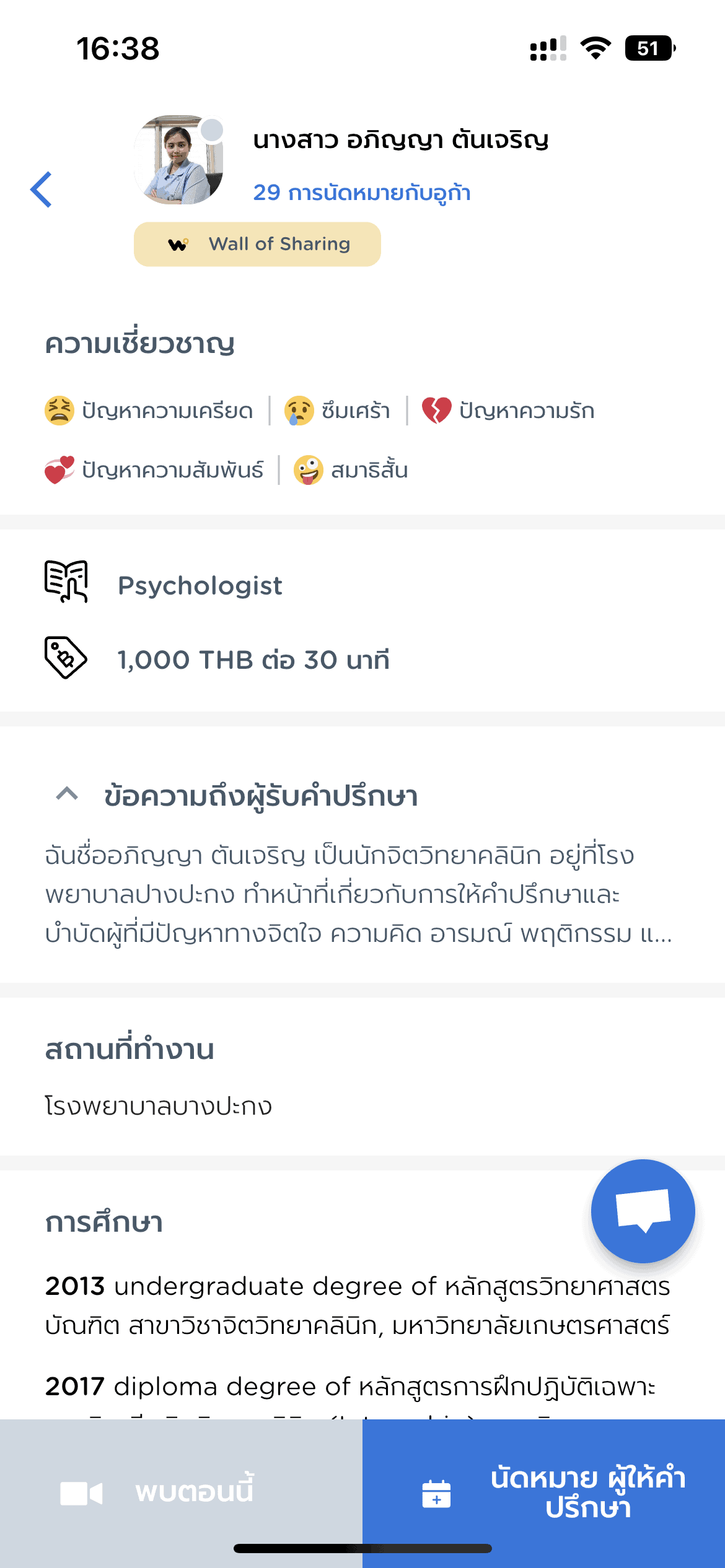Tap พบตอนนี้ to start a video meeting
Image resolution: width=725 pixels, height=1568 pixels.
(x=181, y=1493)
